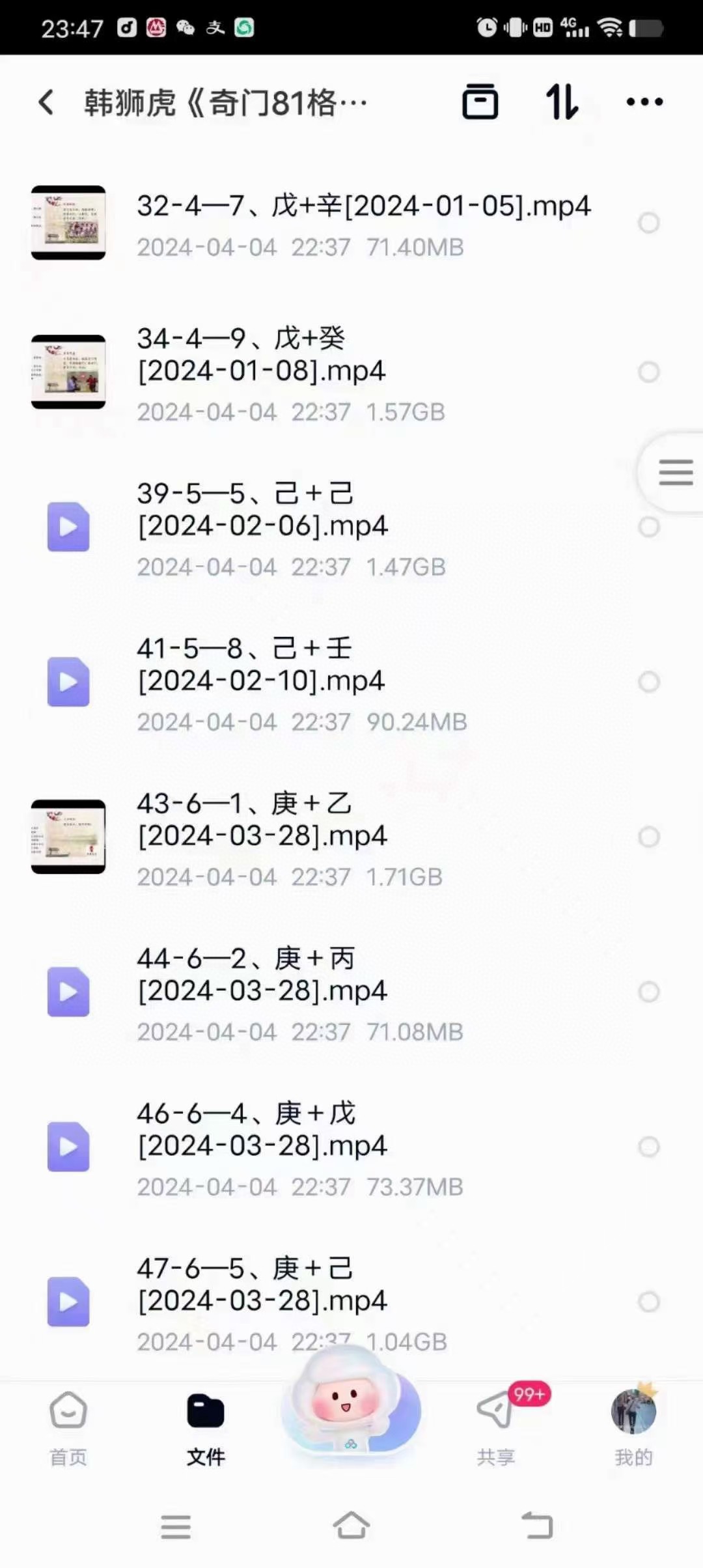Screen dimensions: 703x1568
Task: Mark 47-6—5、庚+己 file as selected
Action: [x=649, y=1302]
